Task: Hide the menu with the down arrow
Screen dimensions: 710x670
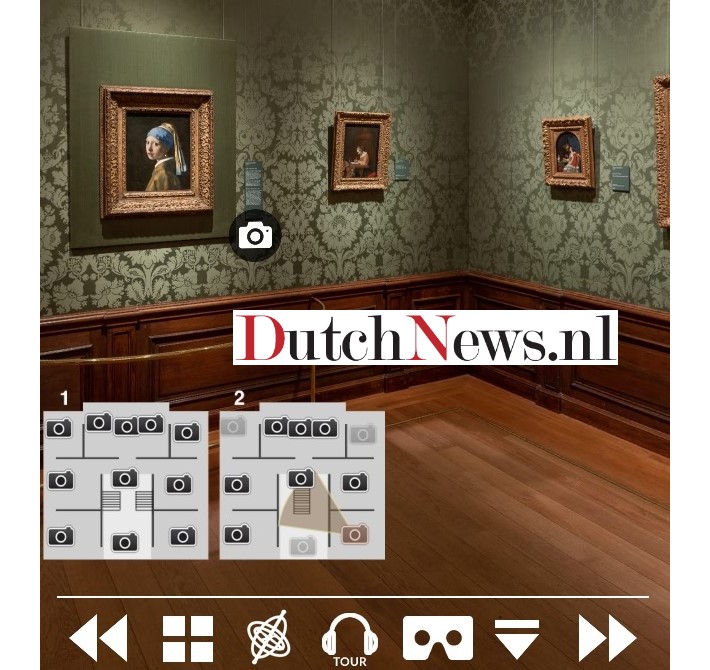Action: point(517,637)
